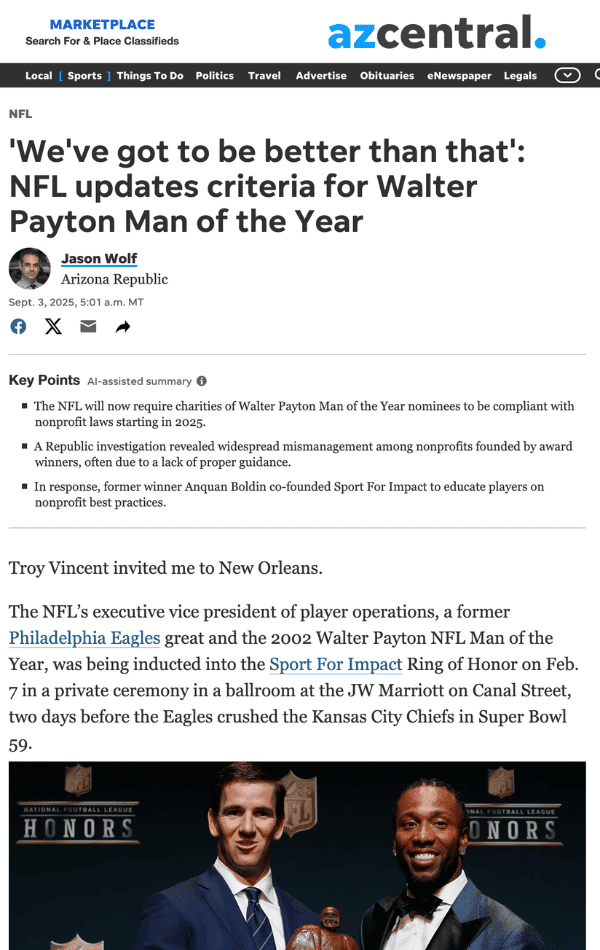The image size is (600, 950).
Task: Open the Sports section
Action: click(x=84, y=76)
